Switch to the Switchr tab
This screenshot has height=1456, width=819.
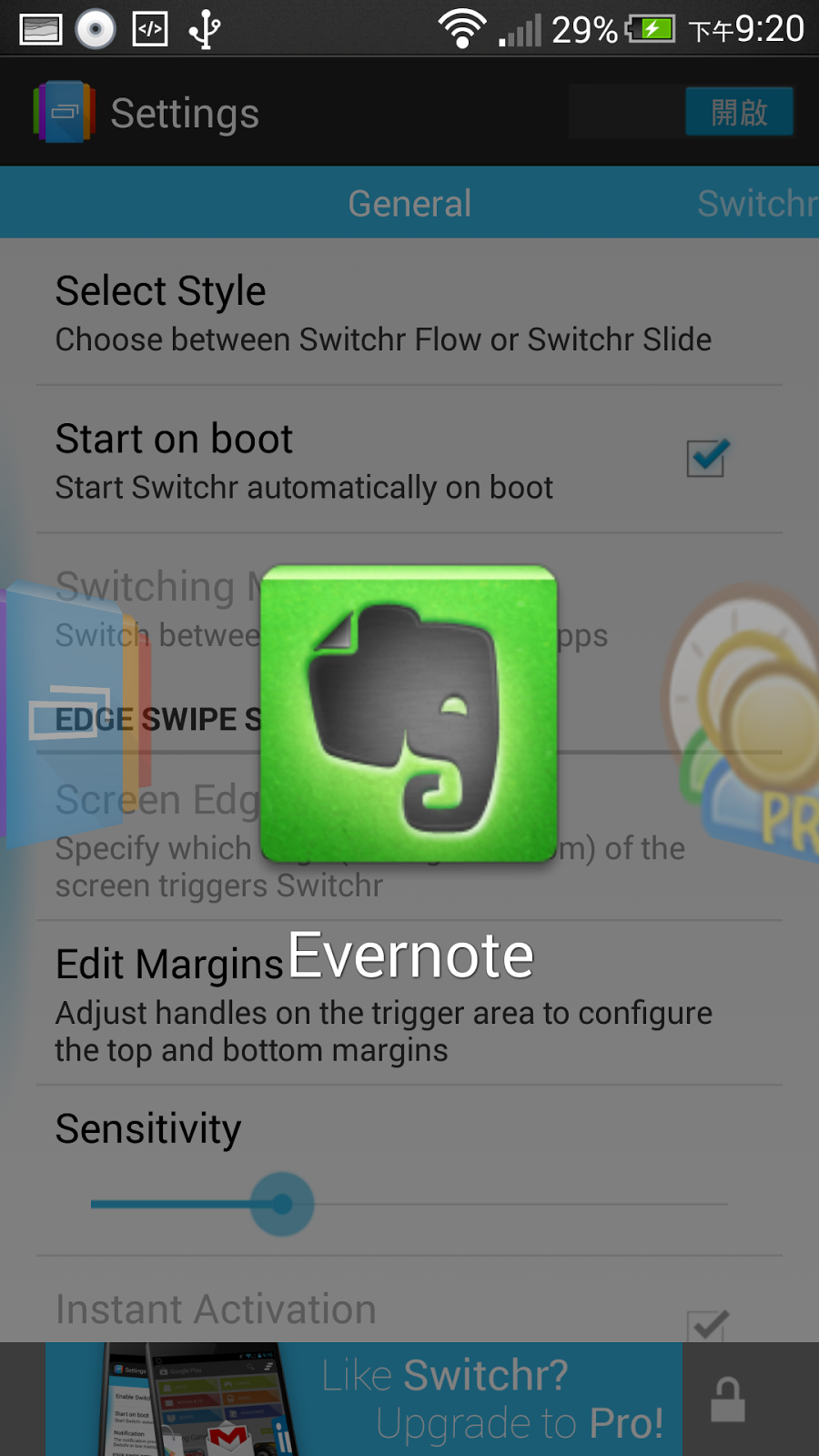point(755,203)
